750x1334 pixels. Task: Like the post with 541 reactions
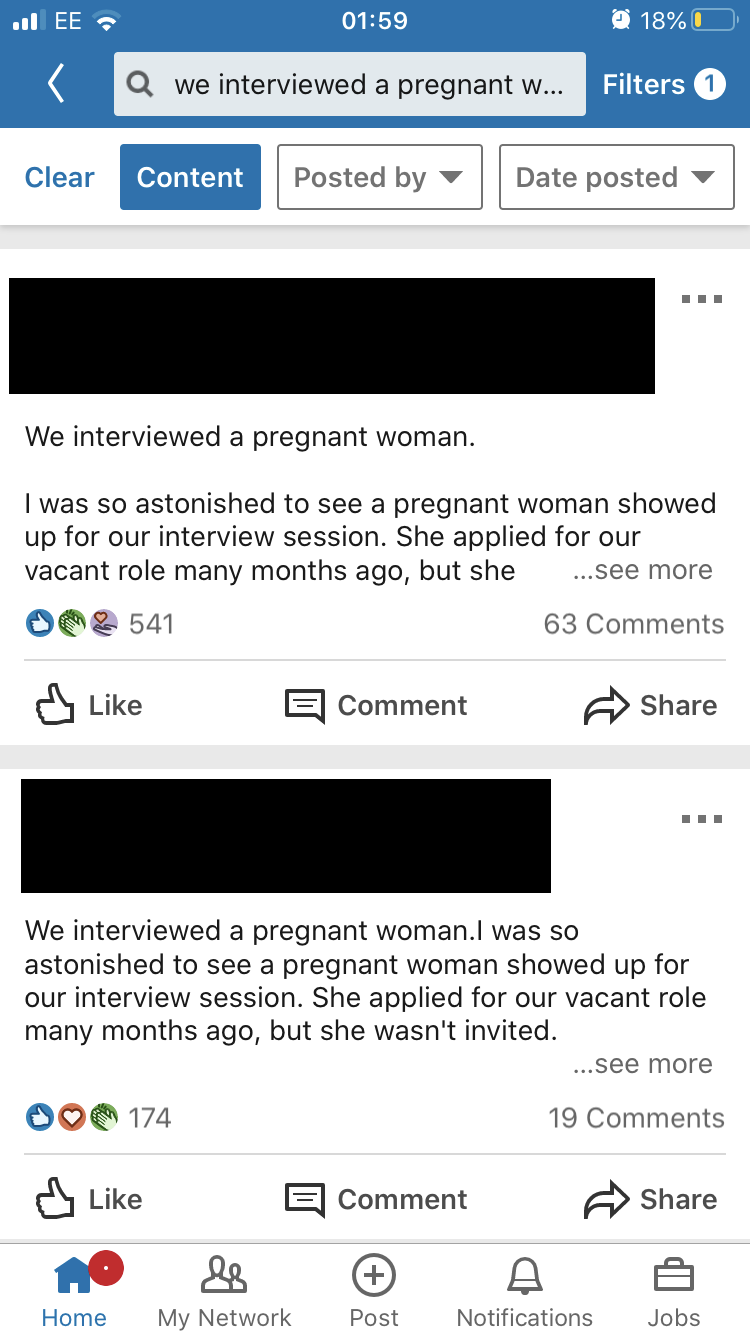point(88,705)
